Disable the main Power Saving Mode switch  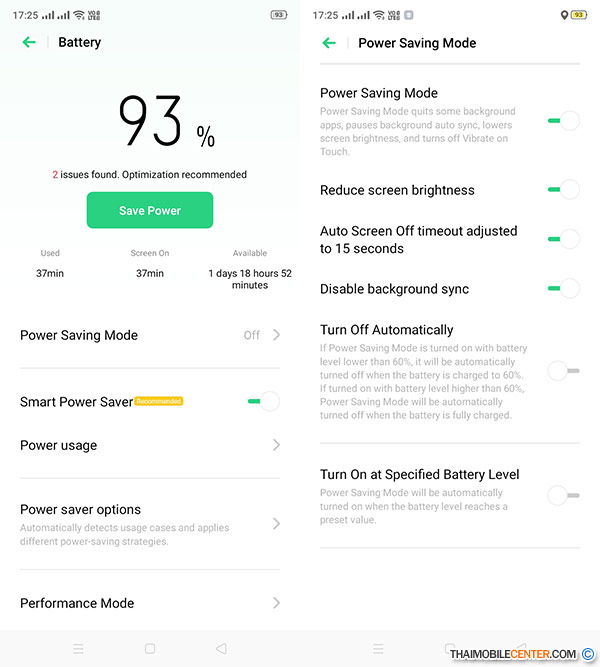[563, 120]
